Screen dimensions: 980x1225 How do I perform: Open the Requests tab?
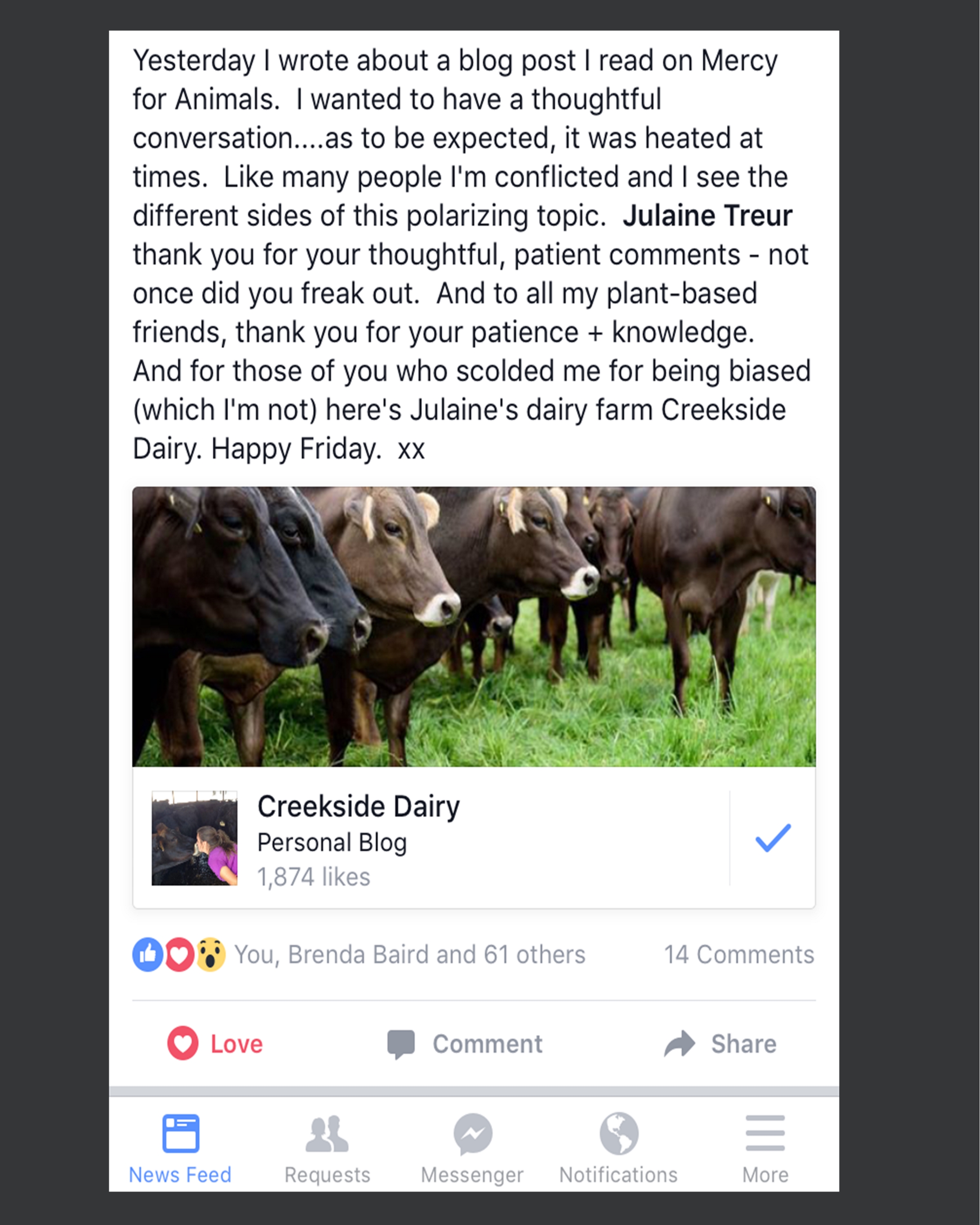(x=327, y=1148)
